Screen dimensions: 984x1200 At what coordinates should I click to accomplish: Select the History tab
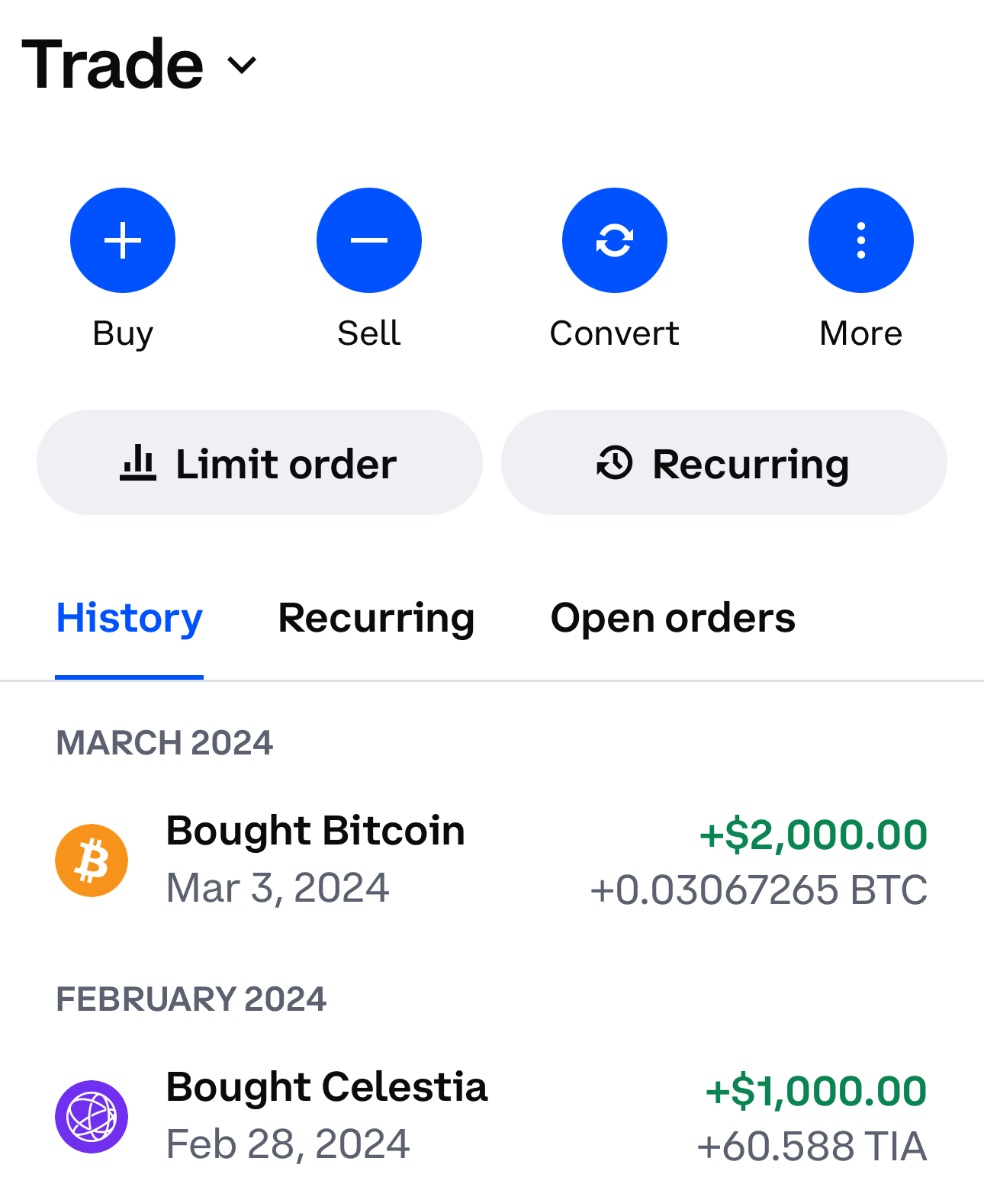[129, 618]
